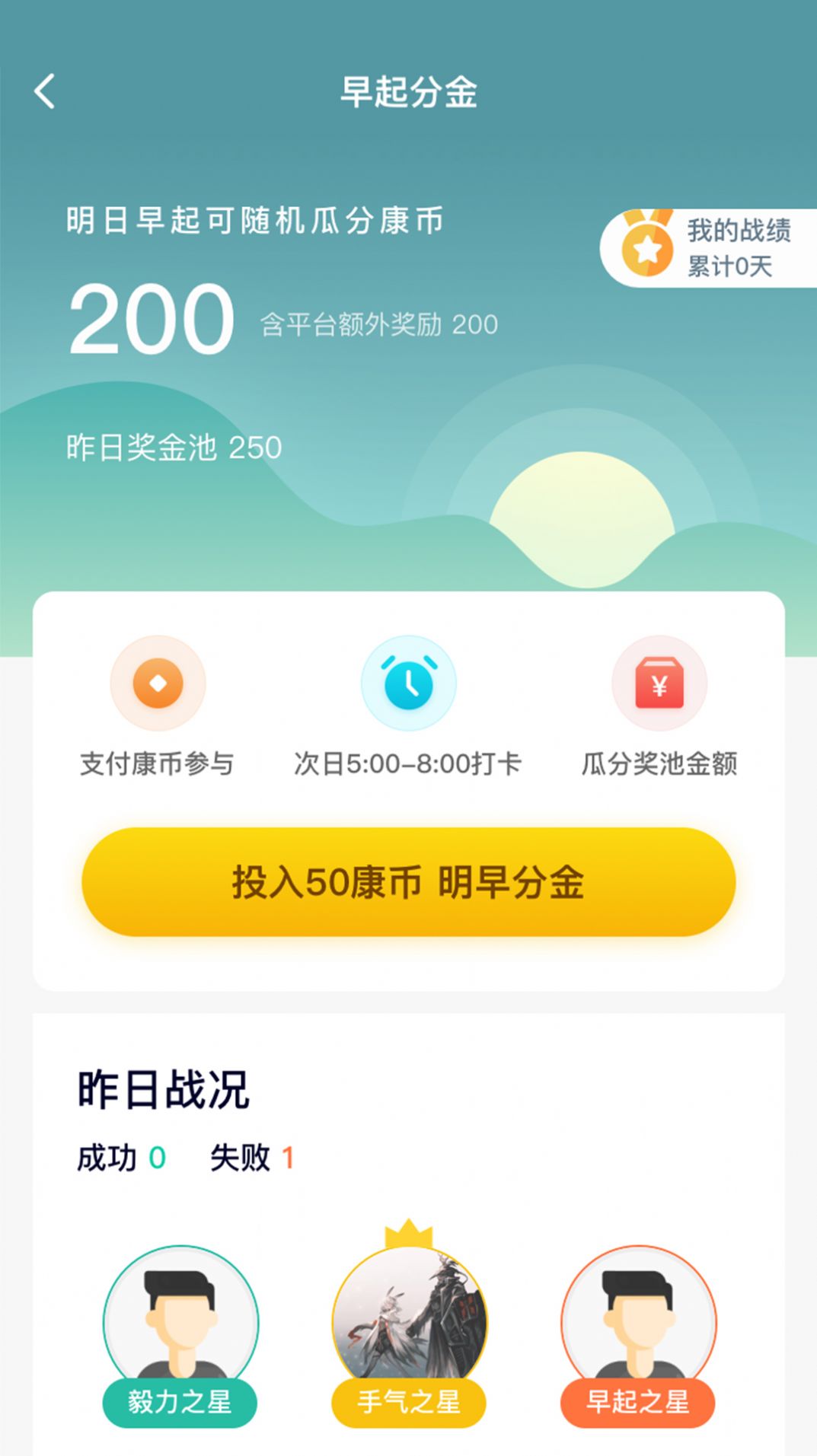Click the 早起分金 page title
This screenshot has width=817, height=1456.
(409, 90)
